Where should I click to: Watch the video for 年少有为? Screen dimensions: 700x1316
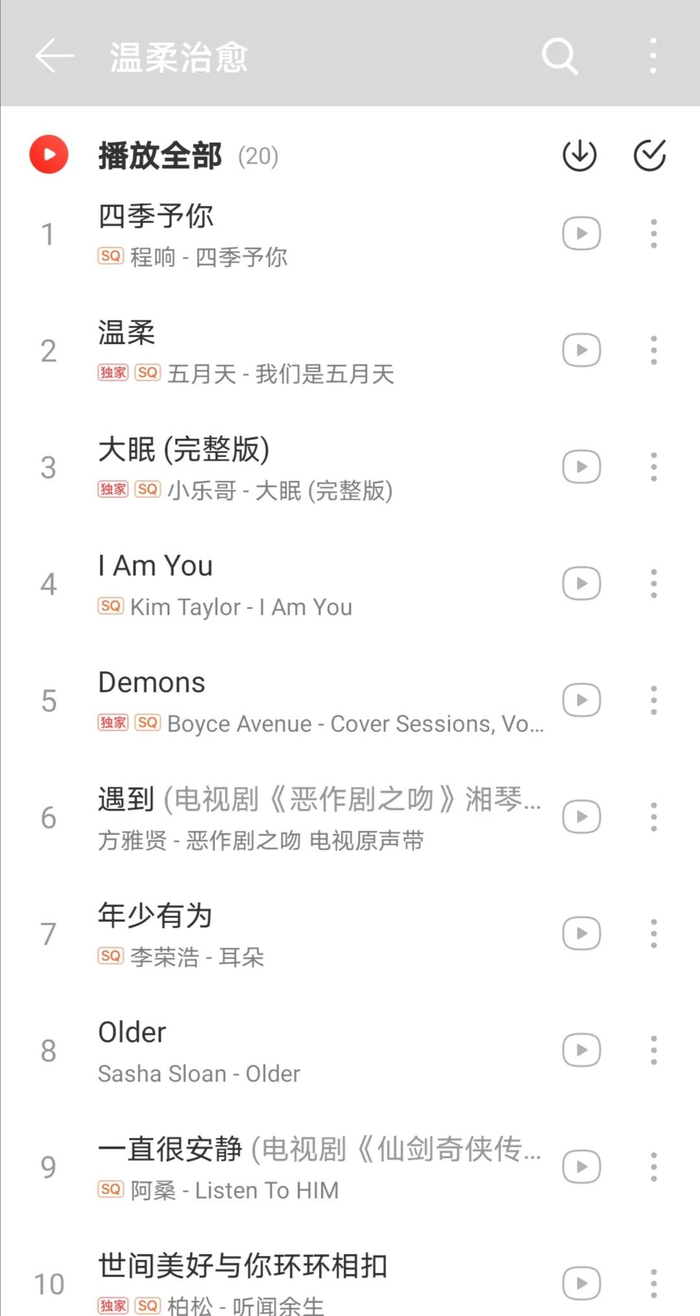point(581,934)
